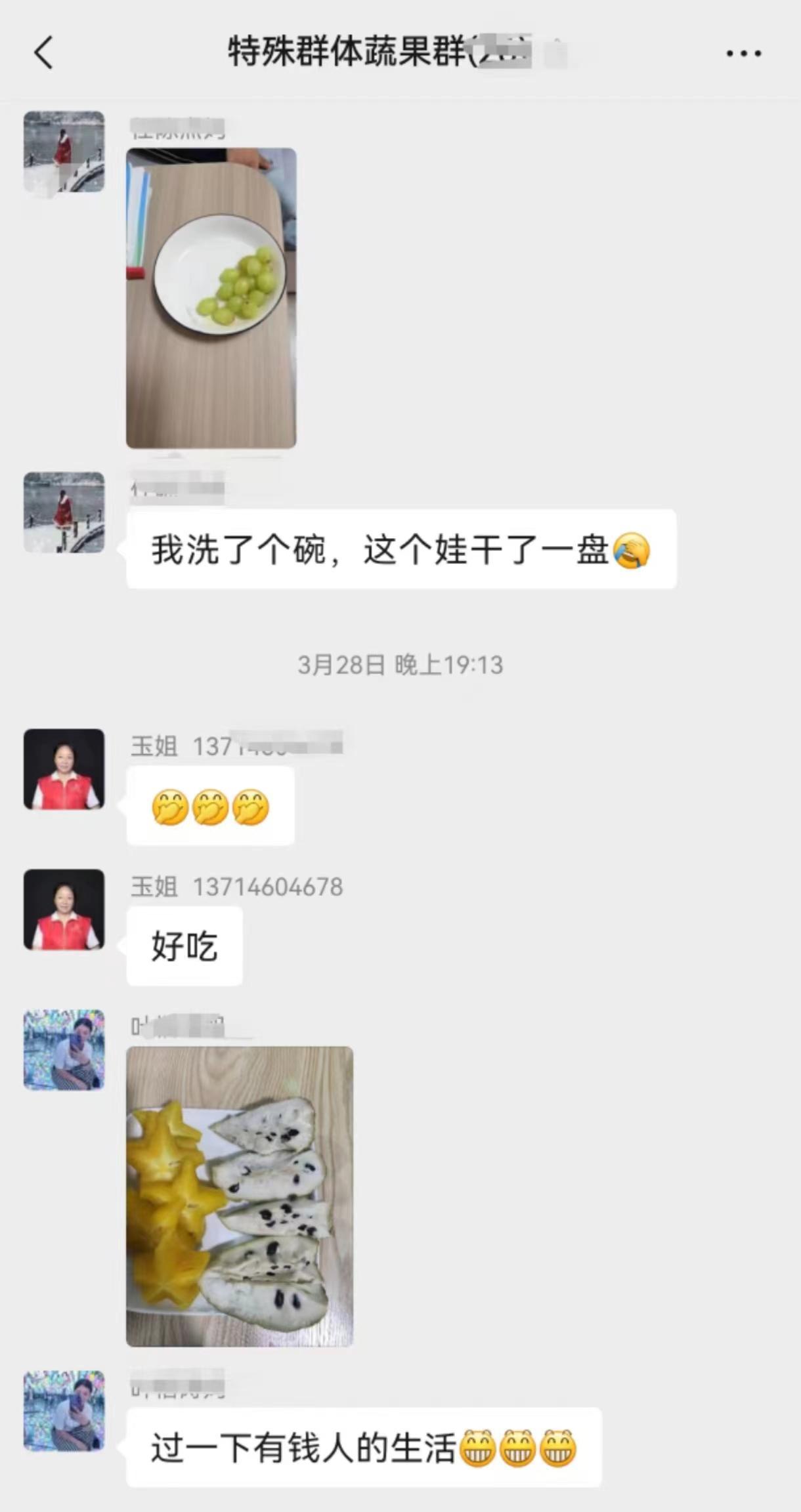
Task: Open the star fruit and soursop photo
Action: (239, 1196)
